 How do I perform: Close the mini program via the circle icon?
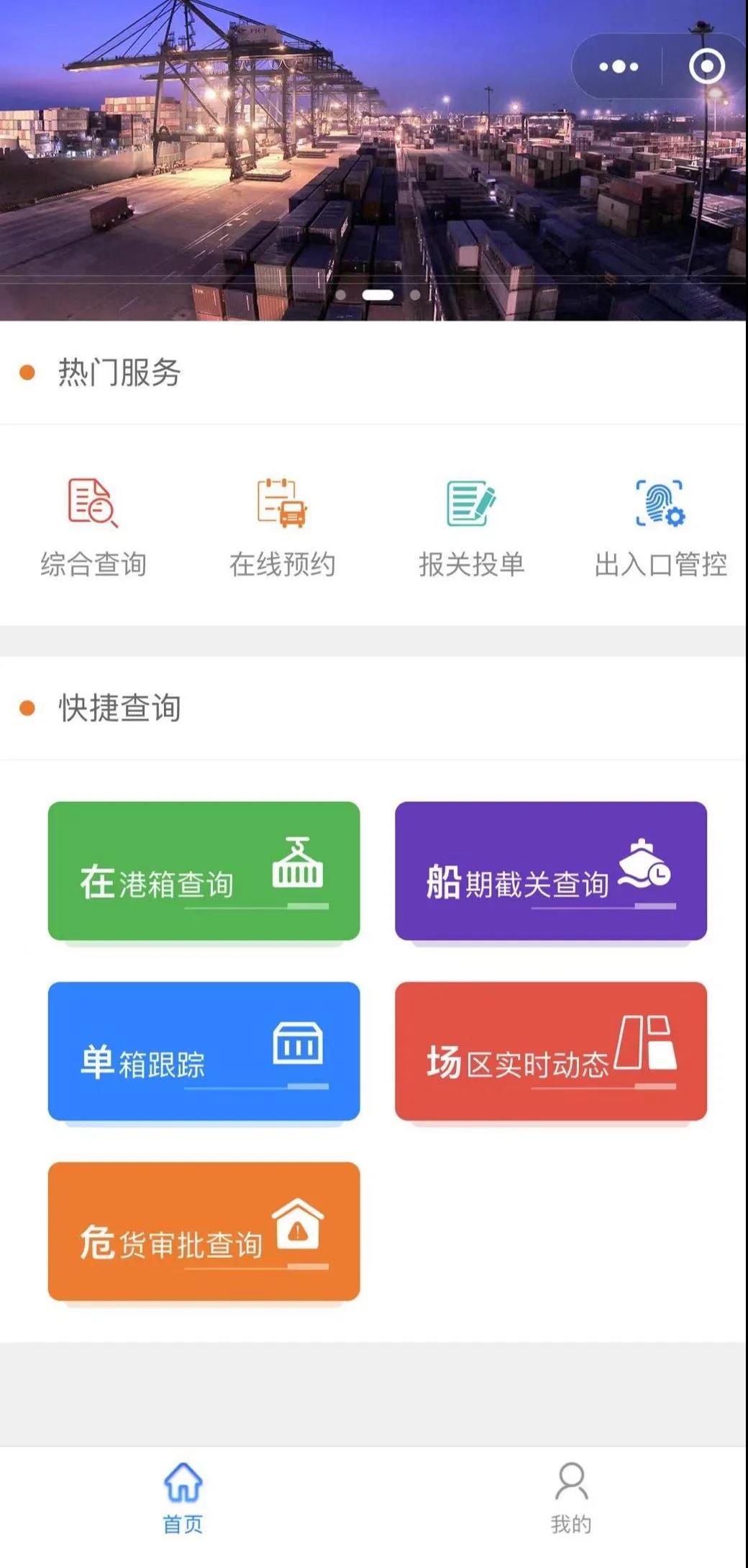706,67
